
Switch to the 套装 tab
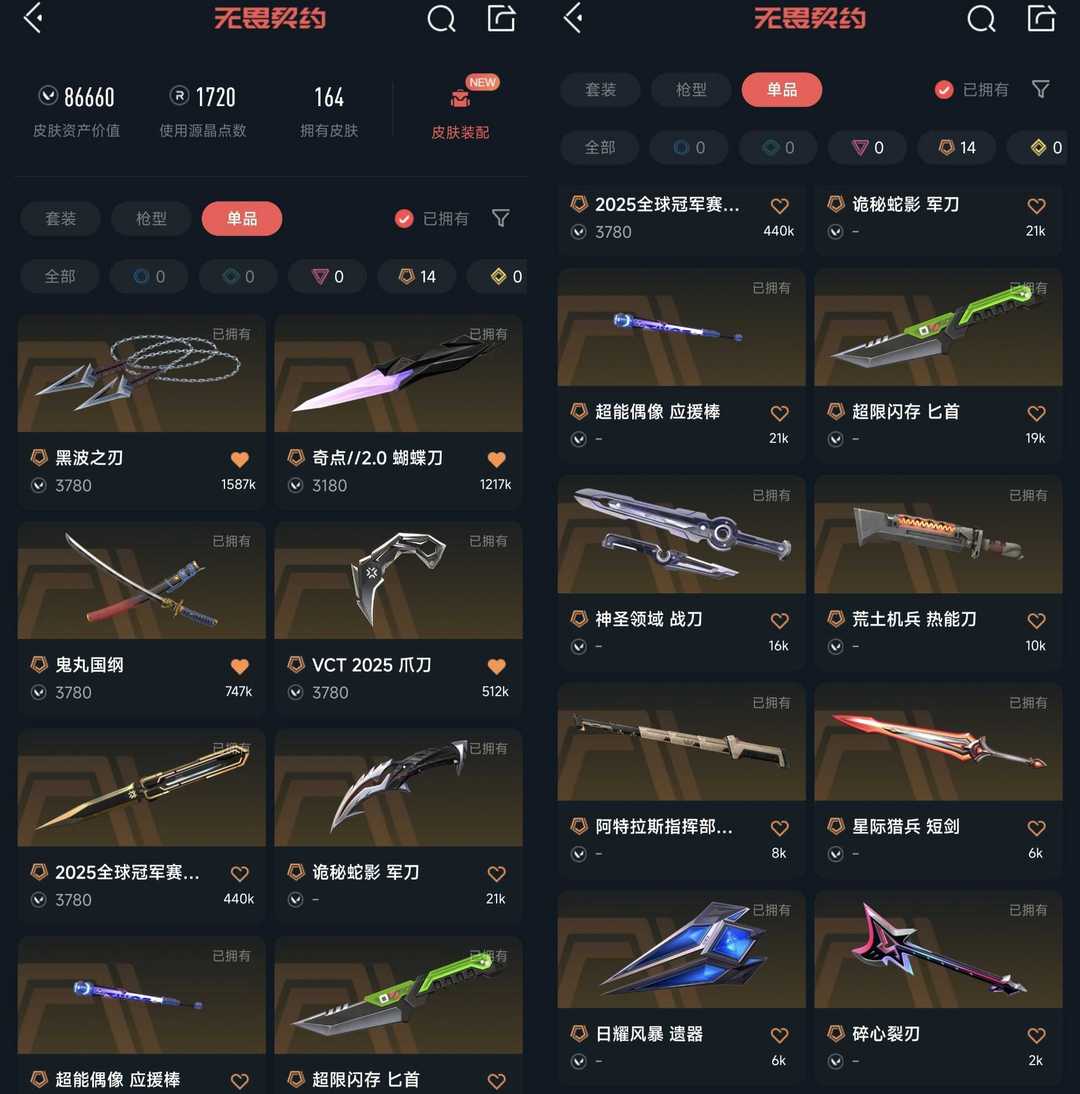(x=60, y=219)
